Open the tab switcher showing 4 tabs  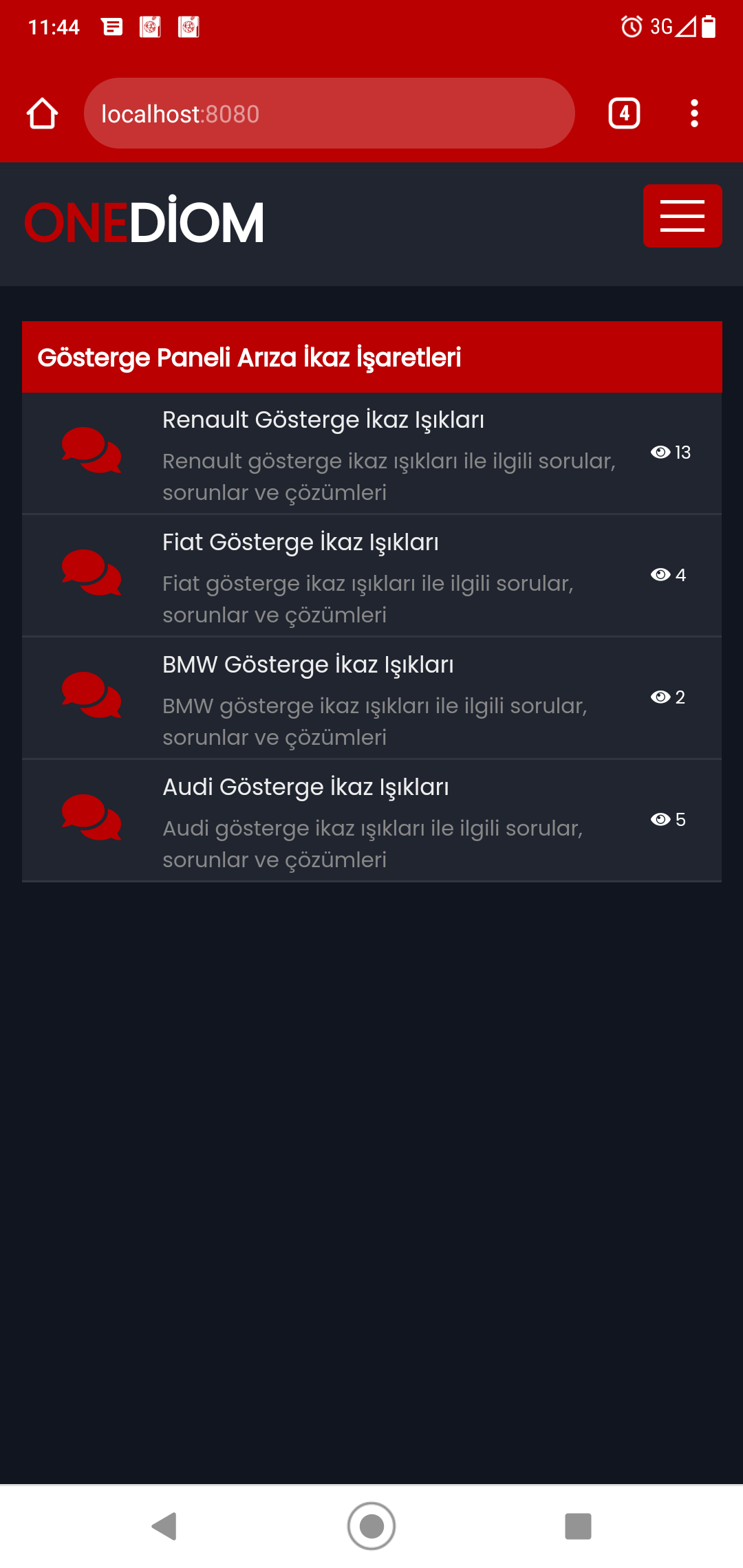624,113
